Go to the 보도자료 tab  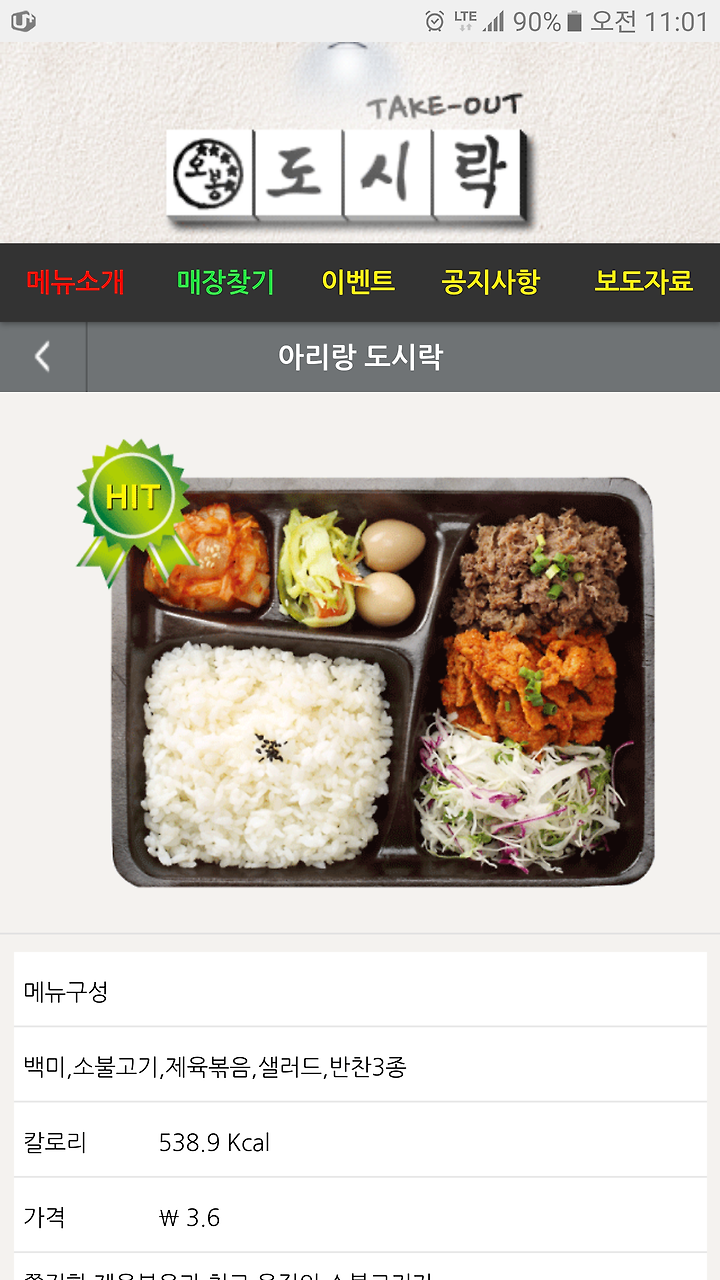(643, 282)
